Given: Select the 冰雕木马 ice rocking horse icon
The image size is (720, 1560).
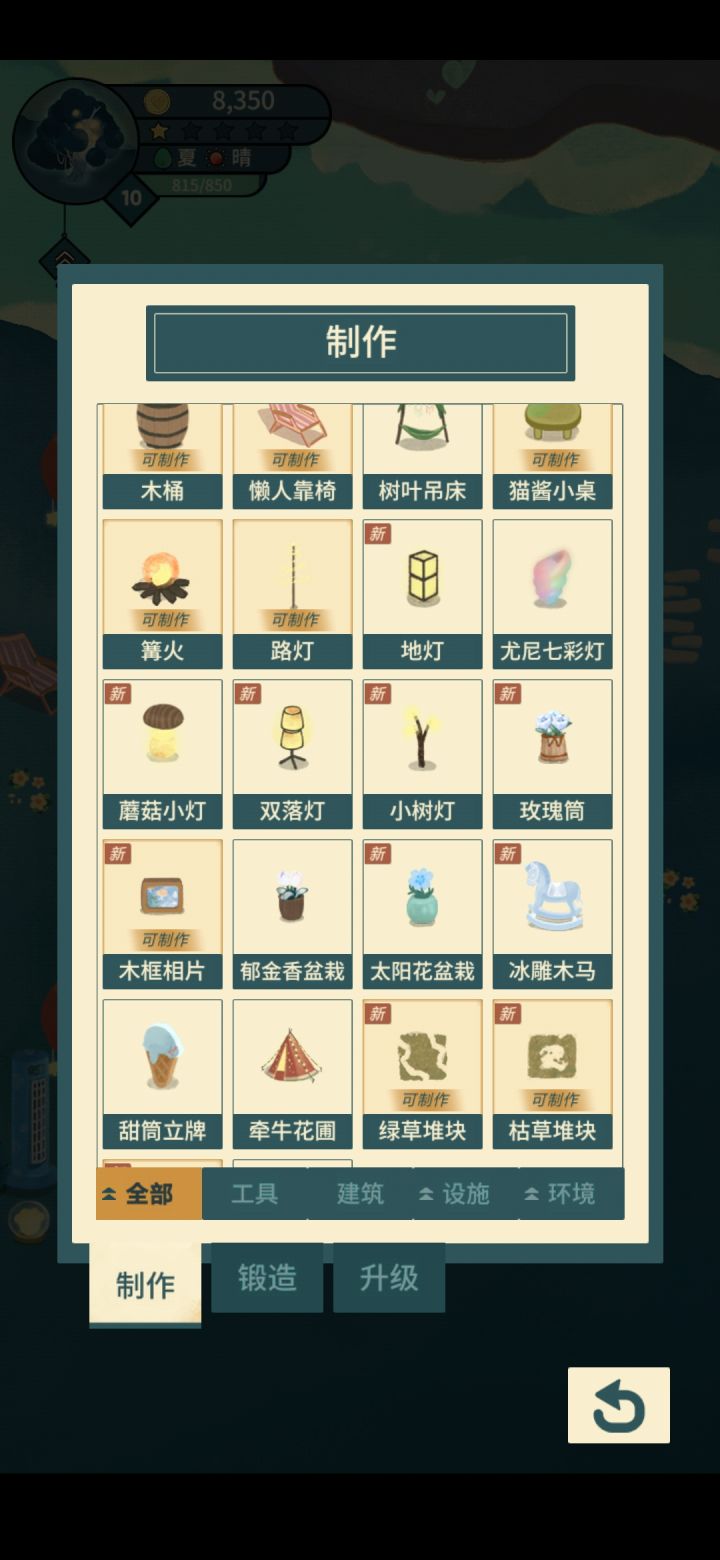Looking at the screenshot, I should (551, 900).
